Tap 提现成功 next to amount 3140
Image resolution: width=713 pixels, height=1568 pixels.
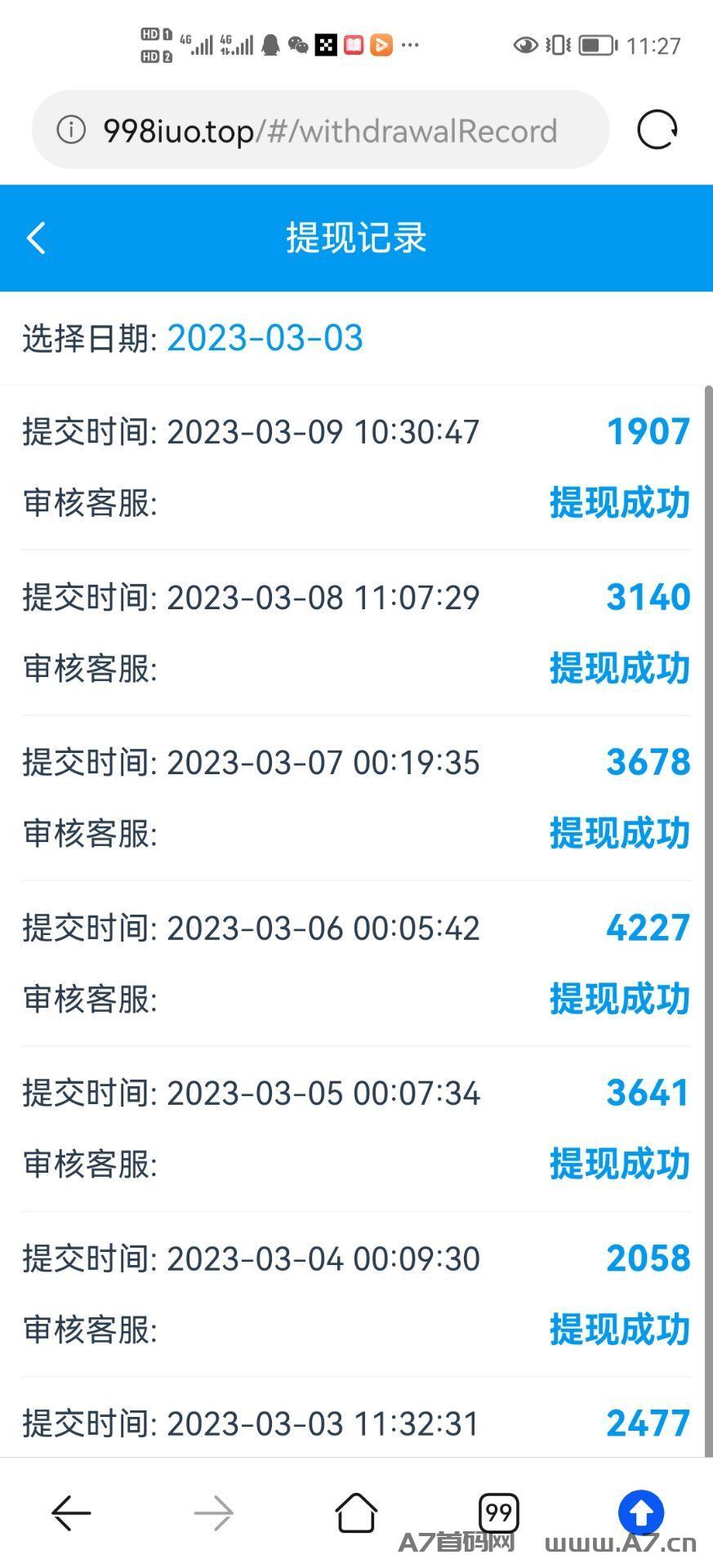pyautogui.click(x=621, y=669)
